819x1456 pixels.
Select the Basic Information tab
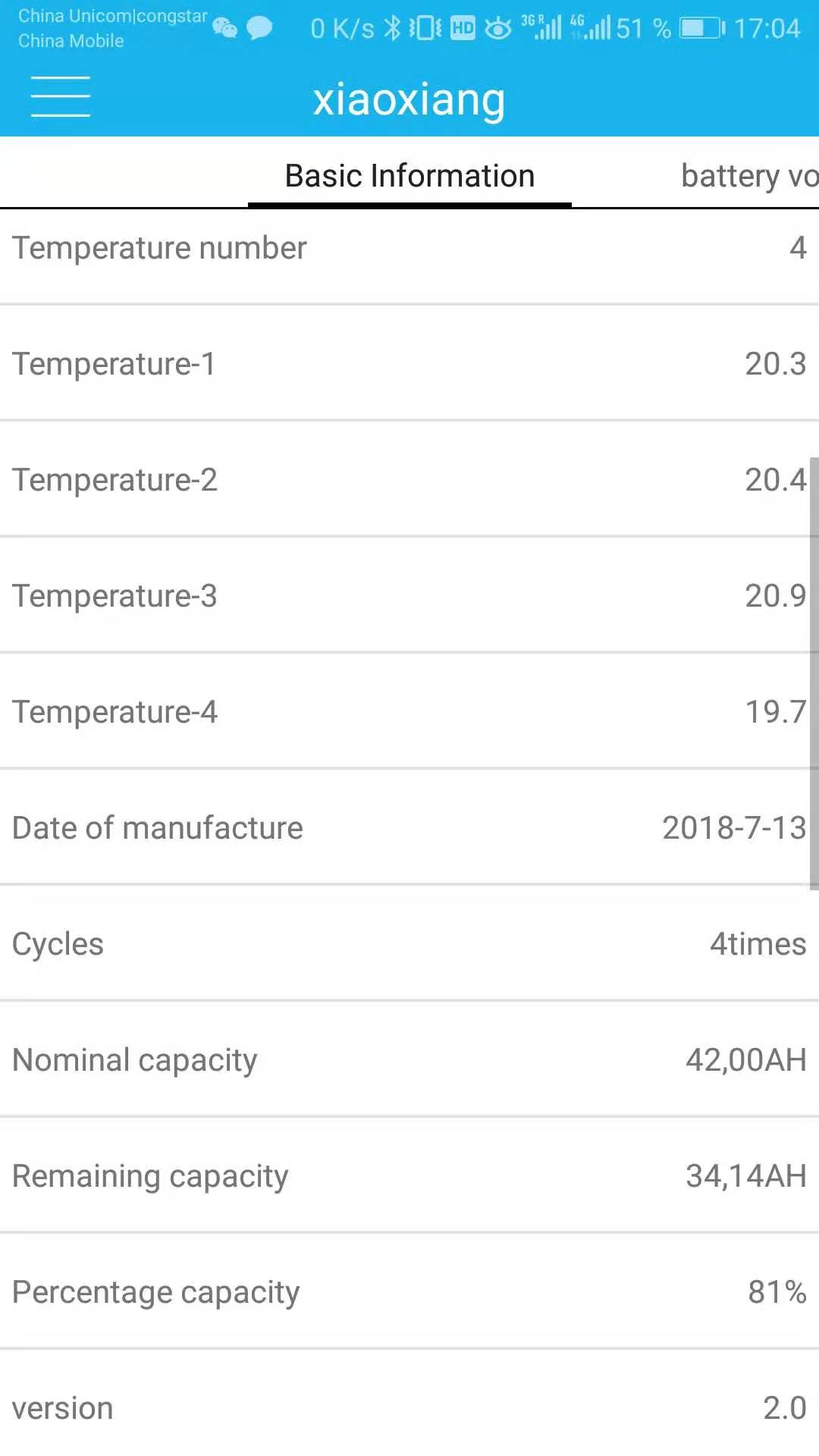409,176
